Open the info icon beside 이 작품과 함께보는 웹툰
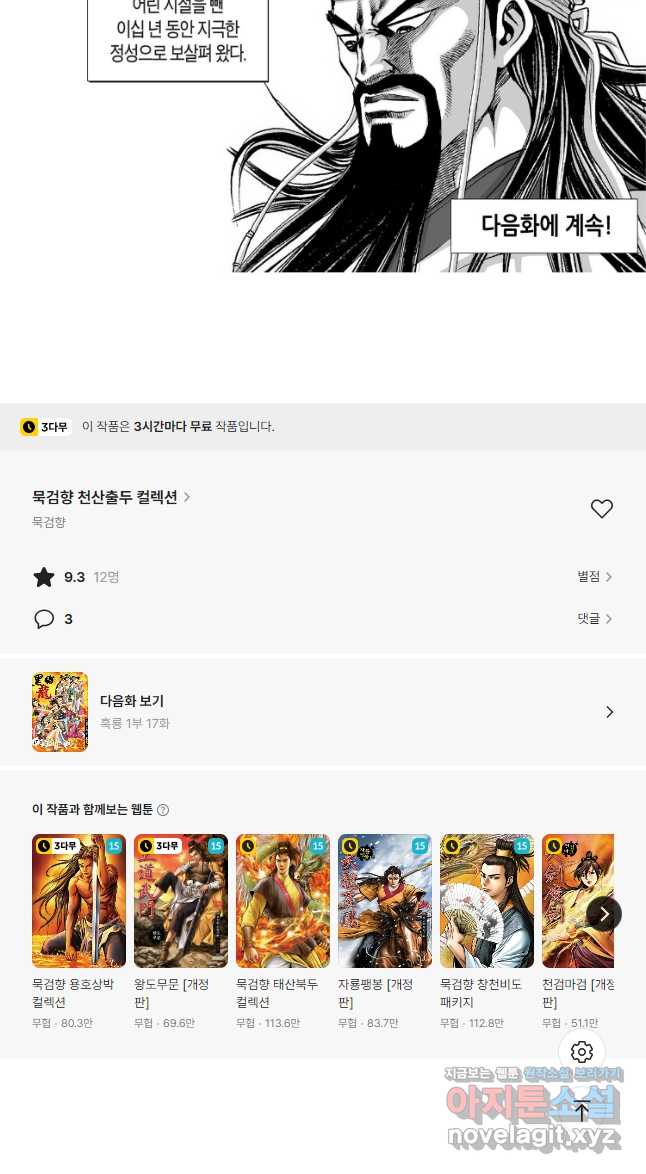 pyautogui.click(x=163, y=810)
